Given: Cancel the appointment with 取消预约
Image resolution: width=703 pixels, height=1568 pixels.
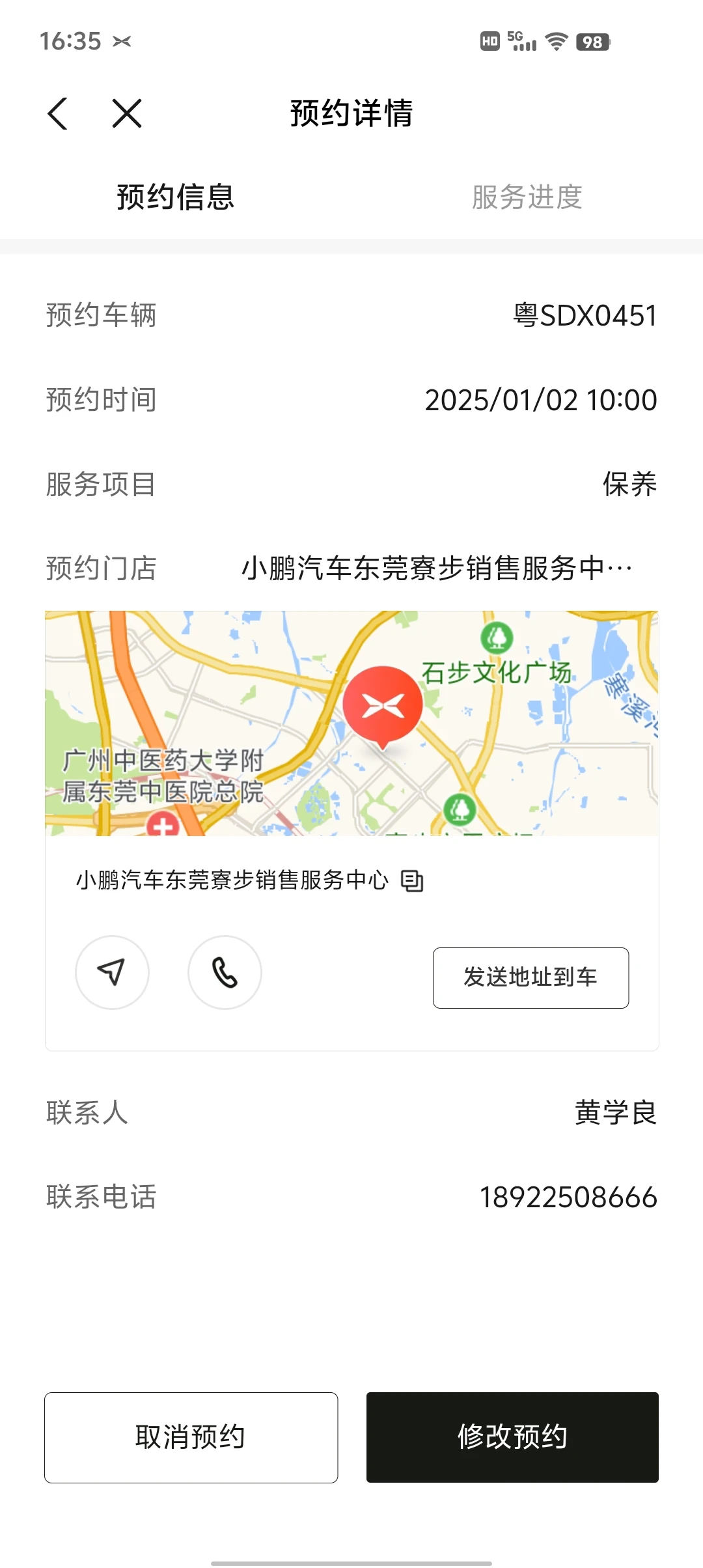Looking at the screenshot, I should (x=191, y=1437).
